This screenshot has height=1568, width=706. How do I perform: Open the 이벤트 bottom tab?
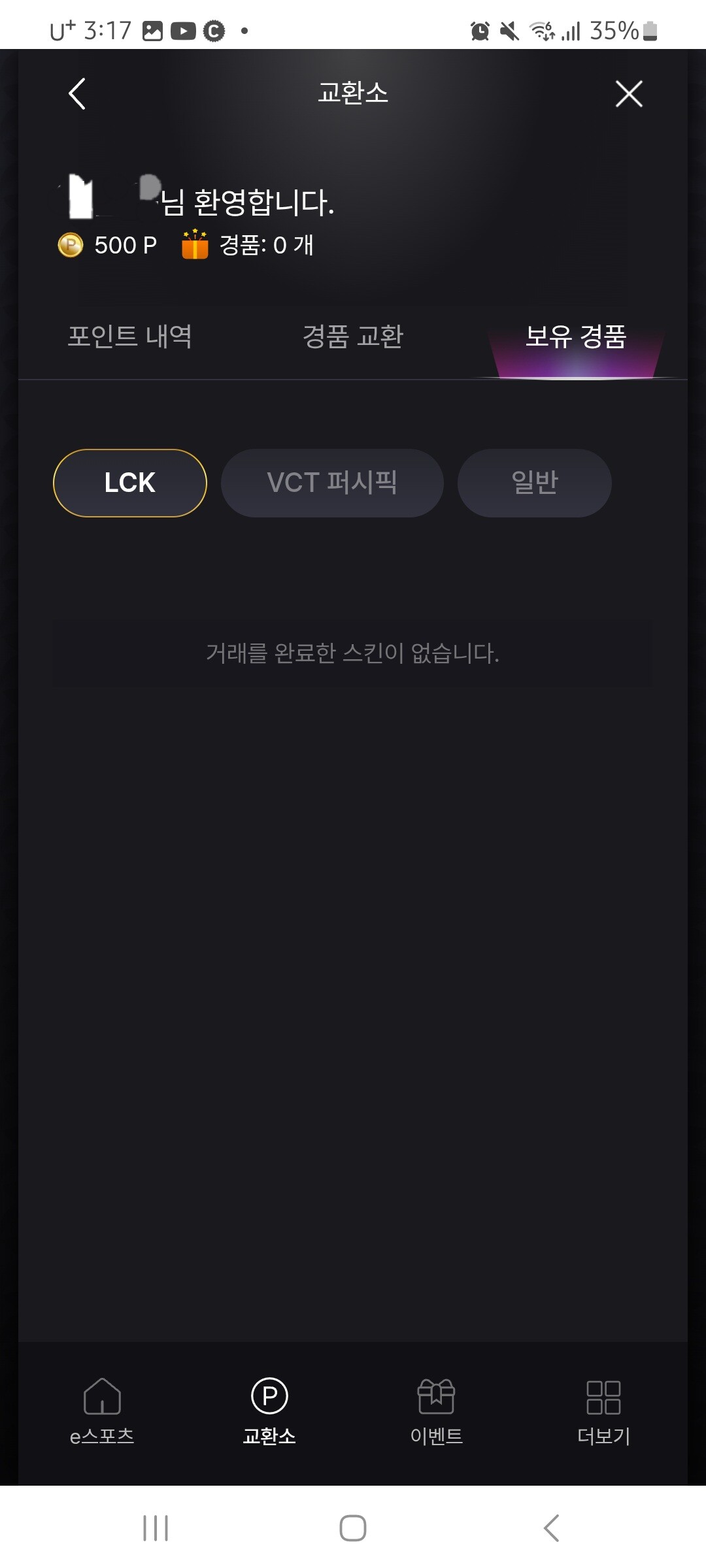[x=437, y=1410]
